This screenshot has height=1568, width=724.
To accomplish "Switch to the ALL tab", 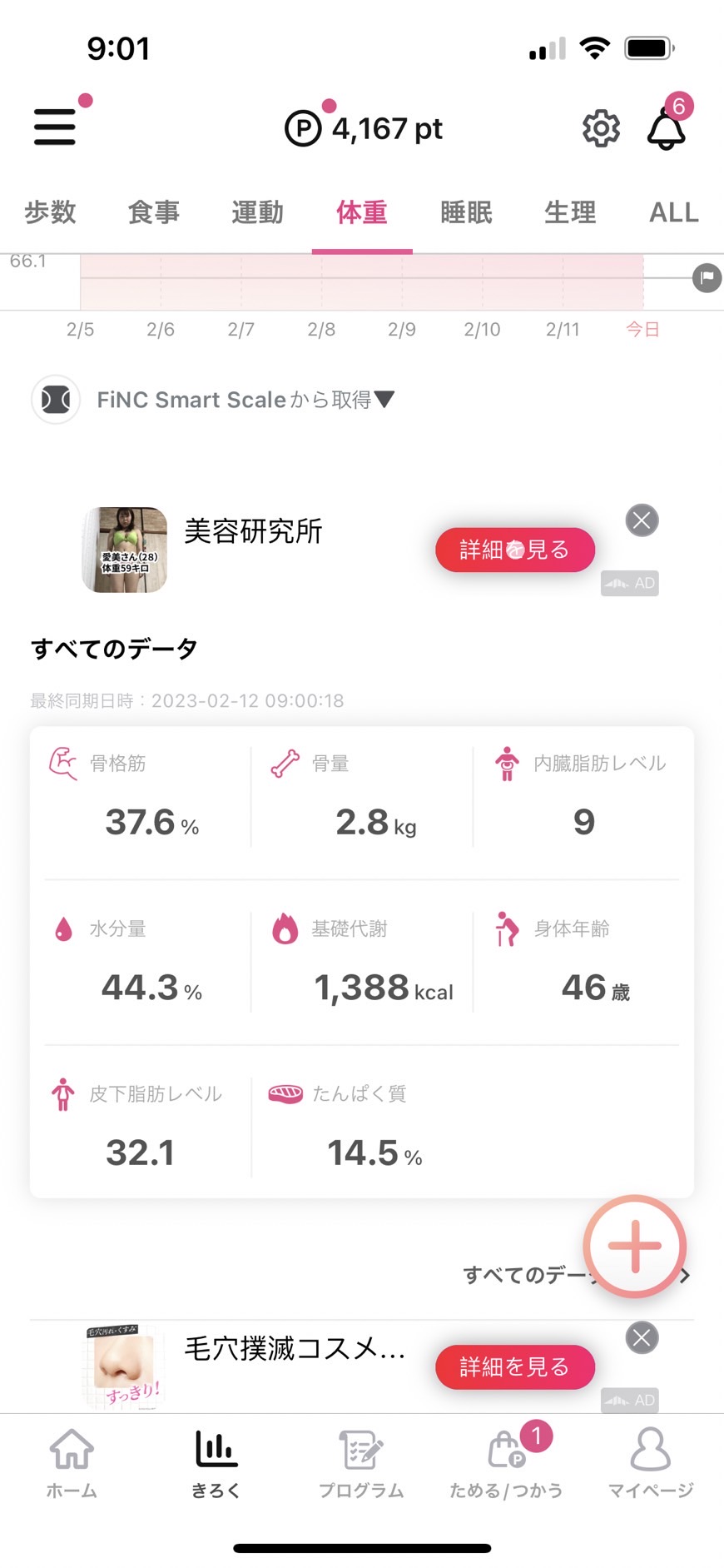I will (x=674, y=212).
